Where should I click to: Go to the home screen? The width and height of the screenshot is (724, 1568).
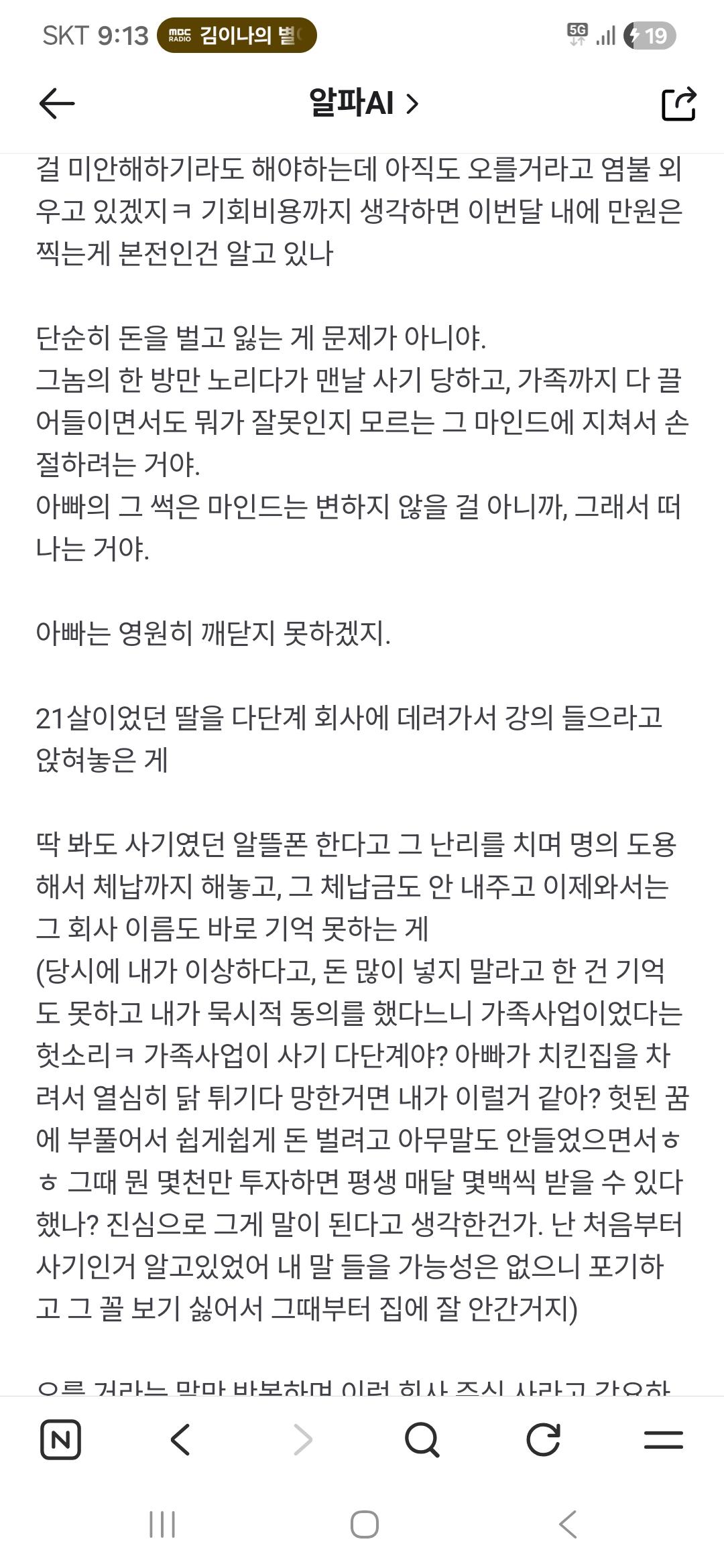click(364, 1524)
